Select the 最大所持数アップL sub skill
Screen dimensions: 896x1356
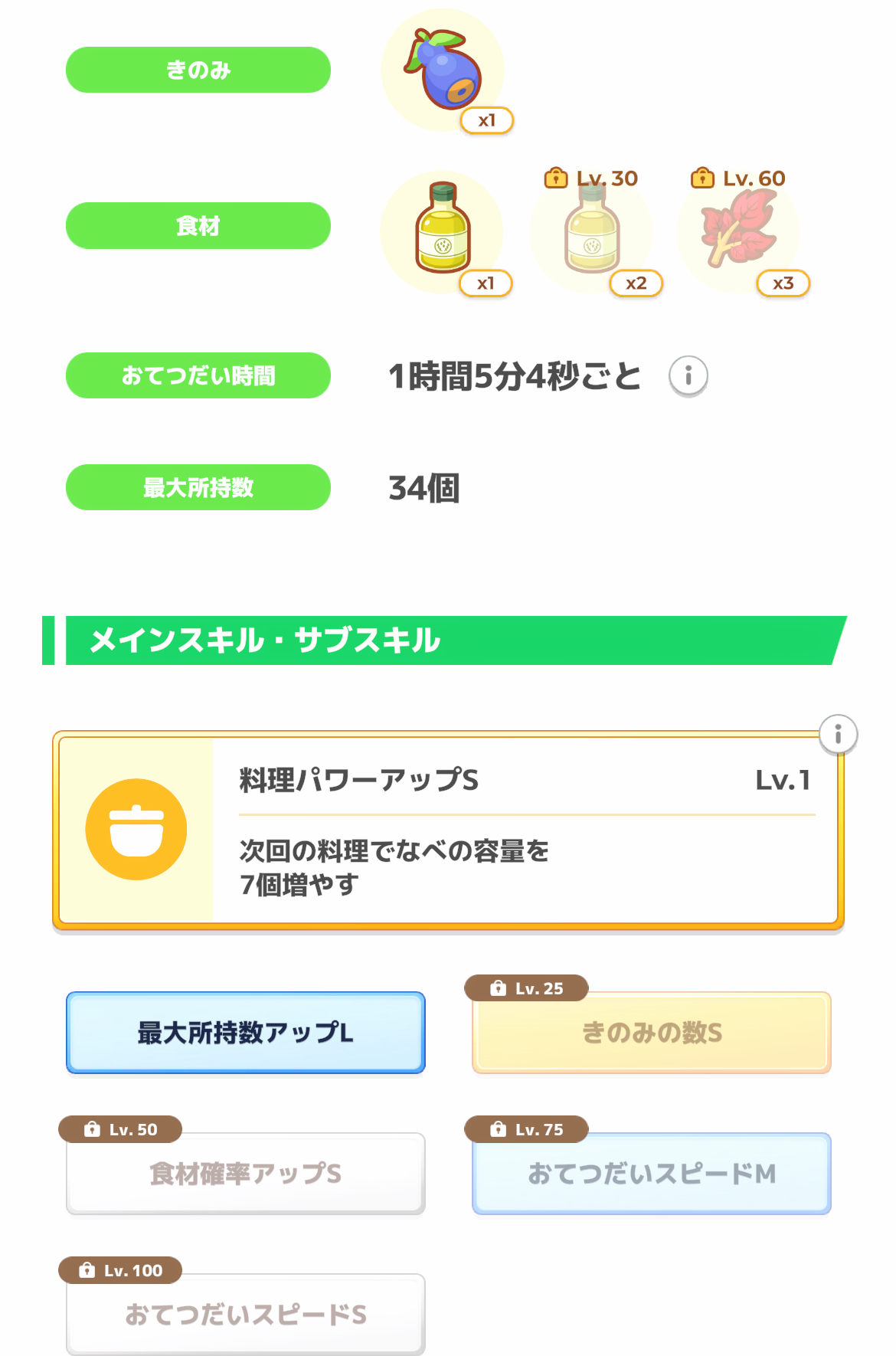click(246, 1033)
